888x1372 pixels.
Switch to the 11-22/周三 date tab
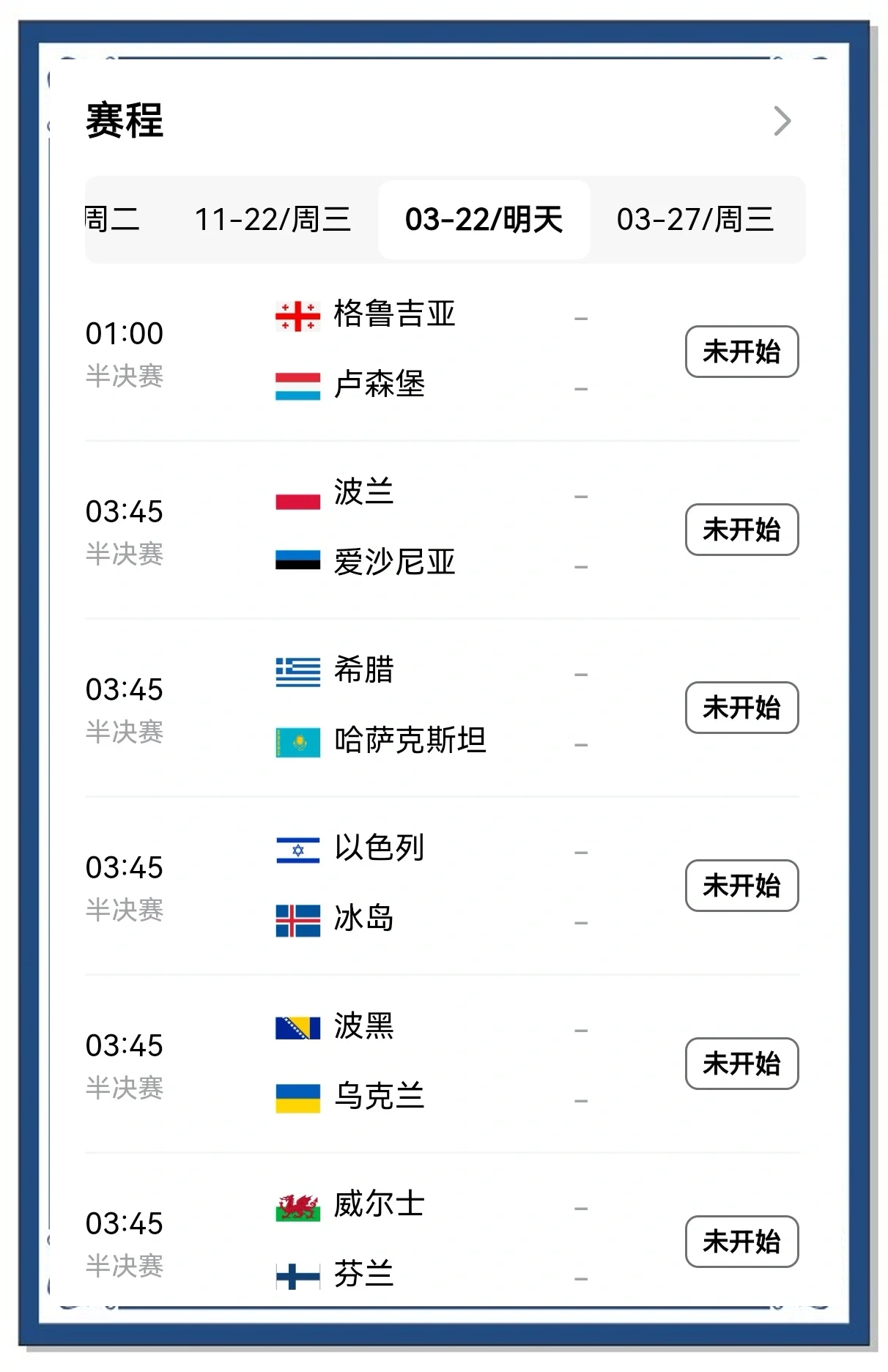[x=273, y=219]
